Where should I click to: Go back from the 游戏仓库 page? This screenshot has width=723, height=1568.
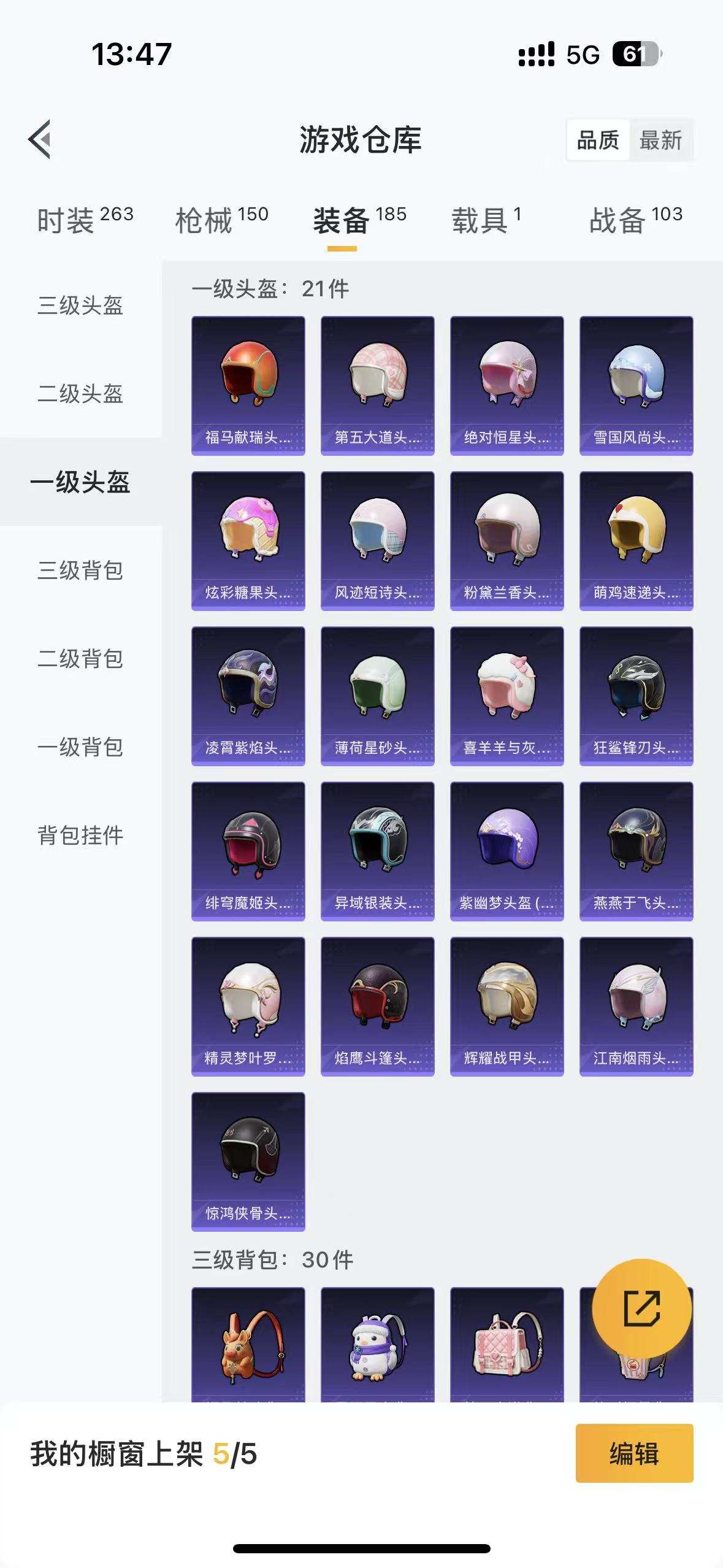point(40,139)
